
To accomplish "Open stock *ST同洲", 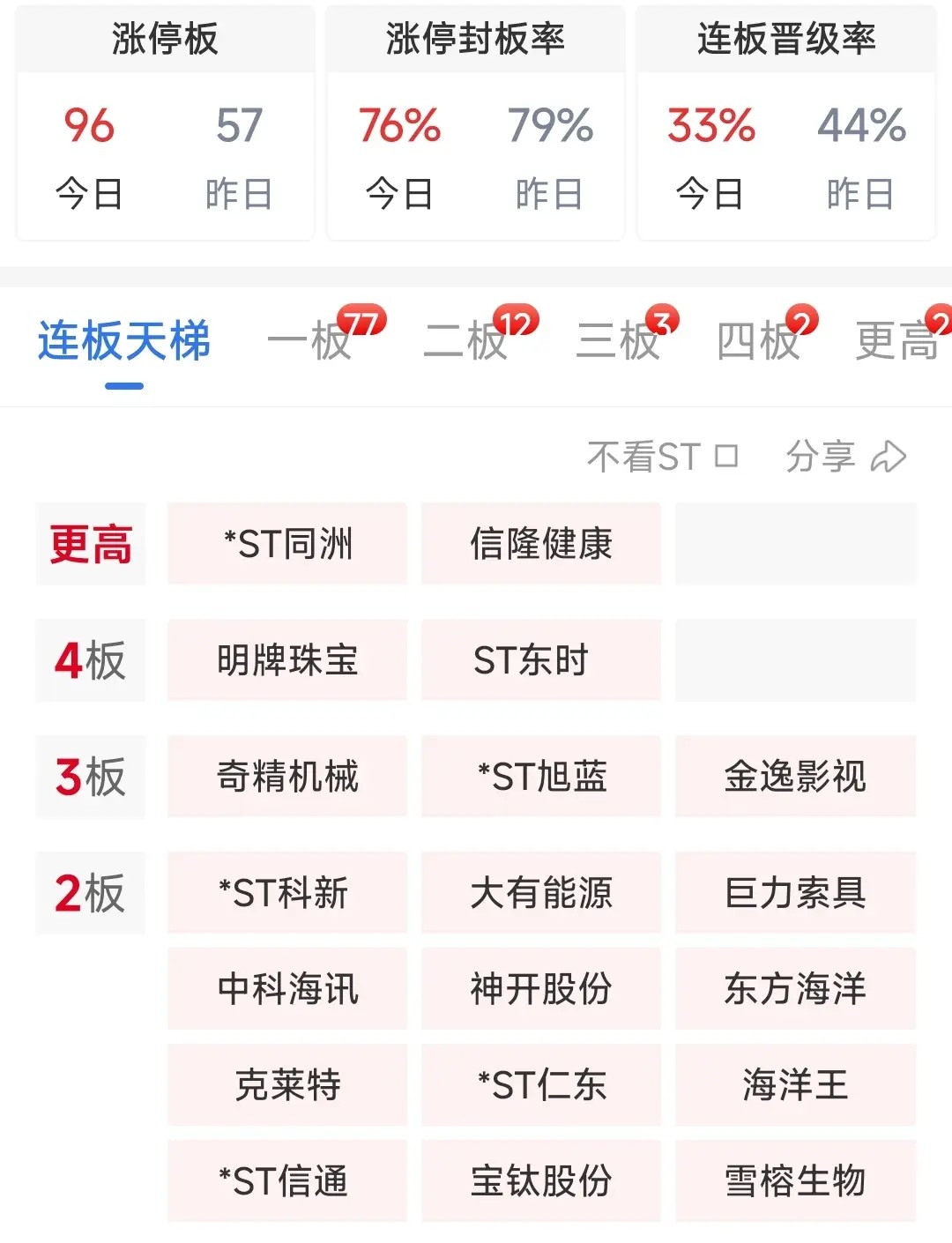I will click(287, 544).
